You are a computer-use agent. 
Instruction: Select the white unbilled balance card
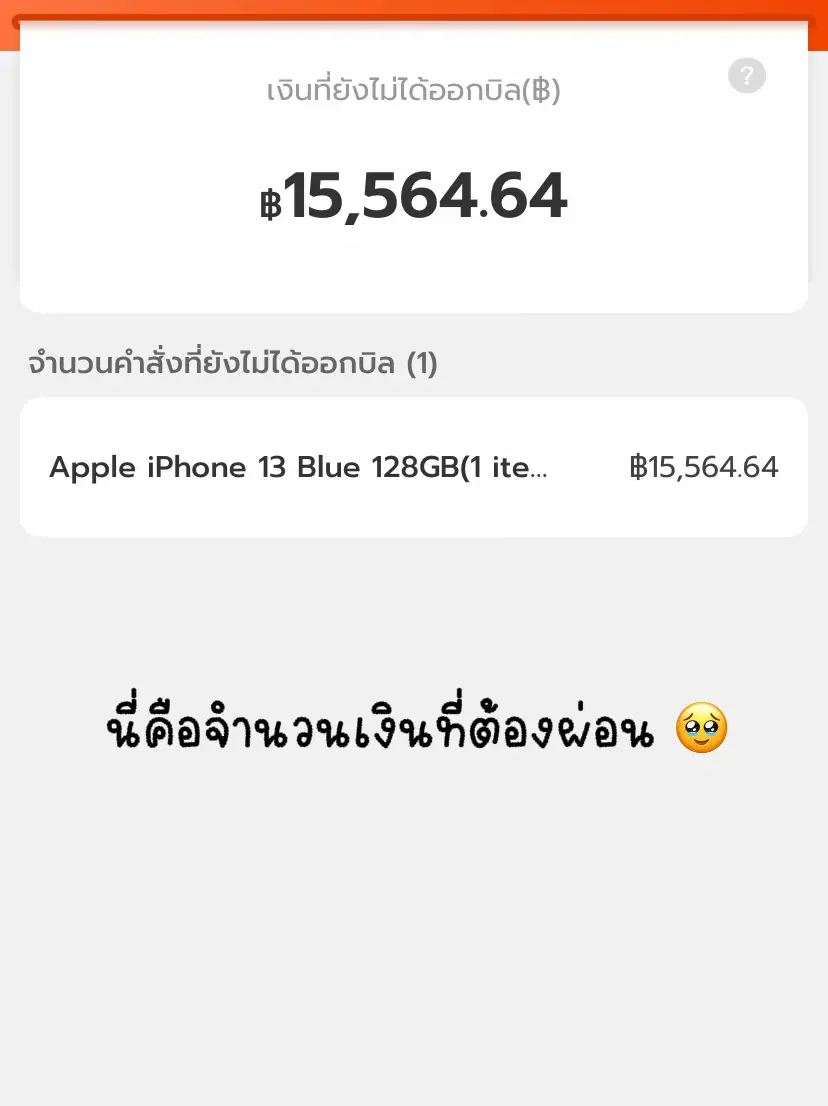(x=414, y=170)
